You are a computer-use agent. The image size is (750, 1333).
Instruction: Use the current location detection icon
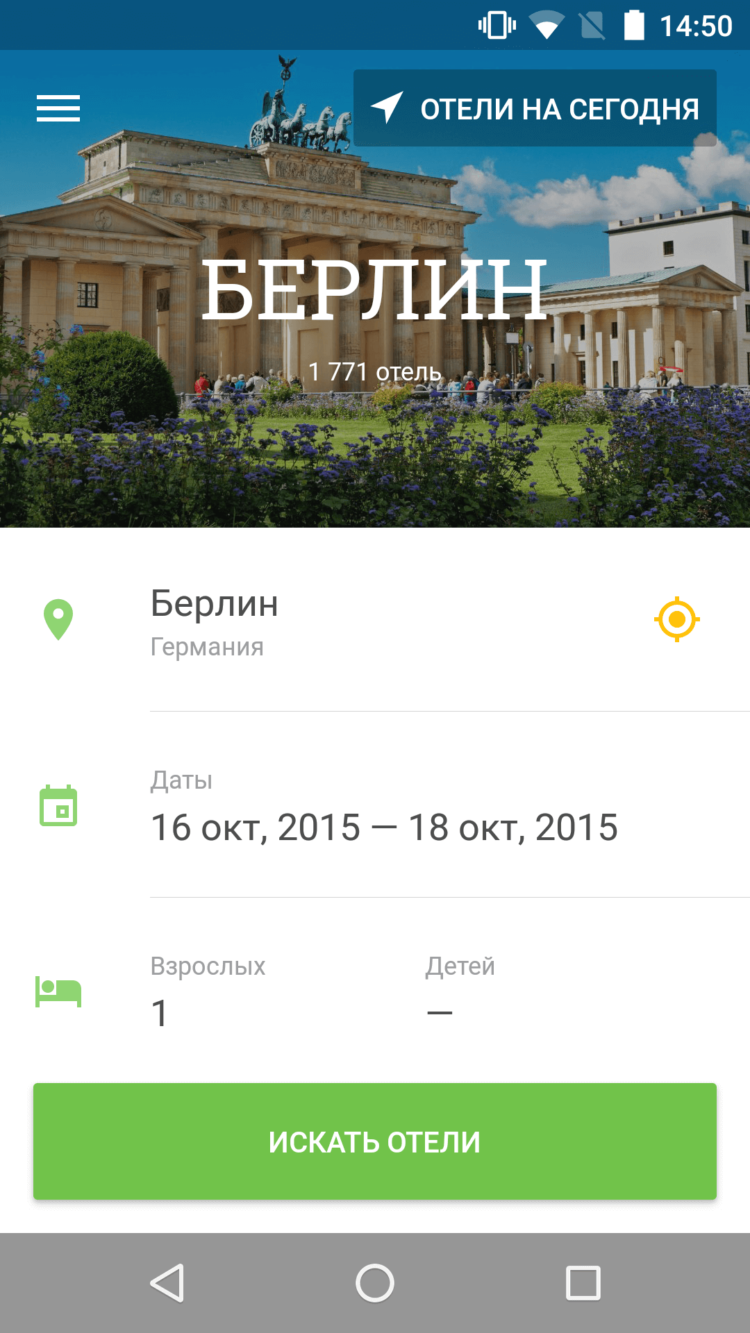(x=677, y=619)
